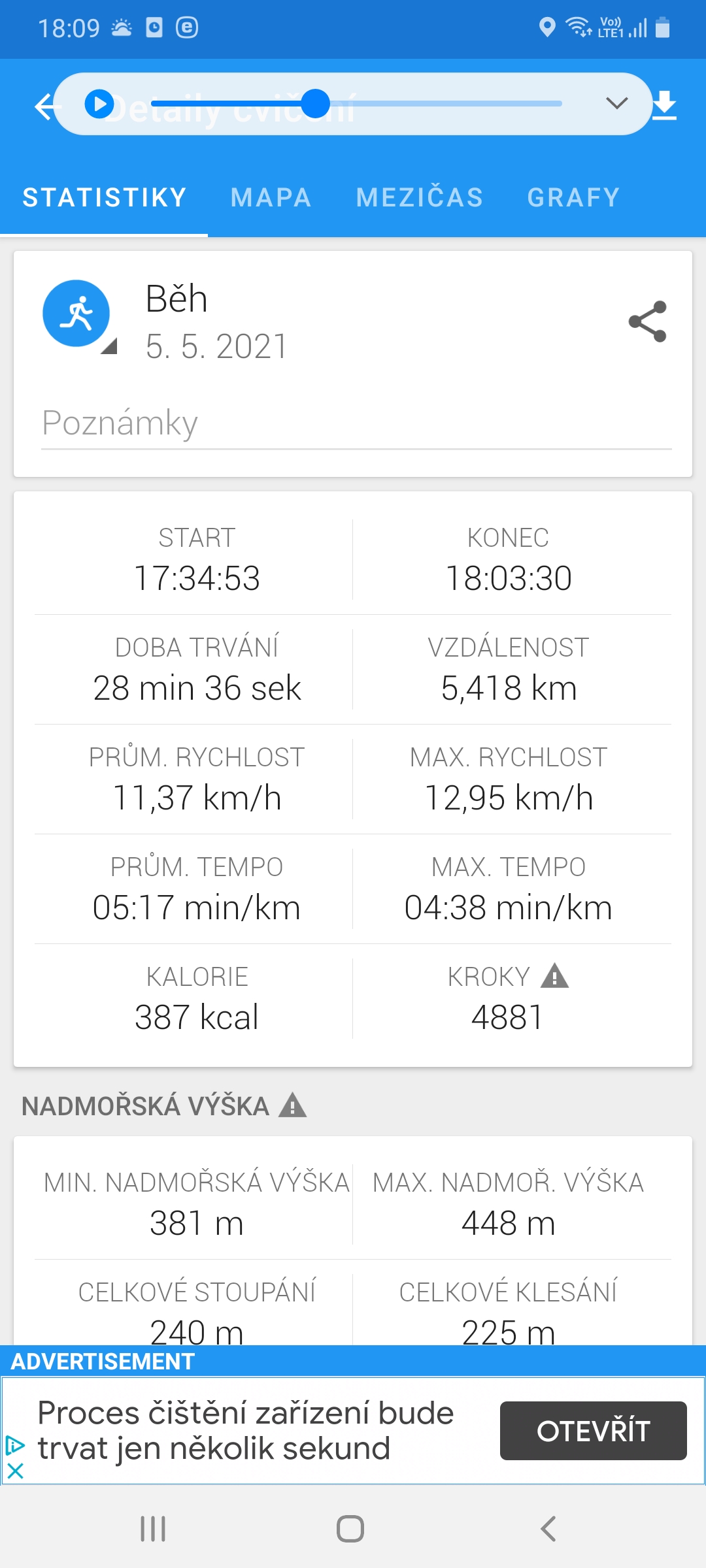
Task: Switch to the MAPA tab
Action: point(271,197)
